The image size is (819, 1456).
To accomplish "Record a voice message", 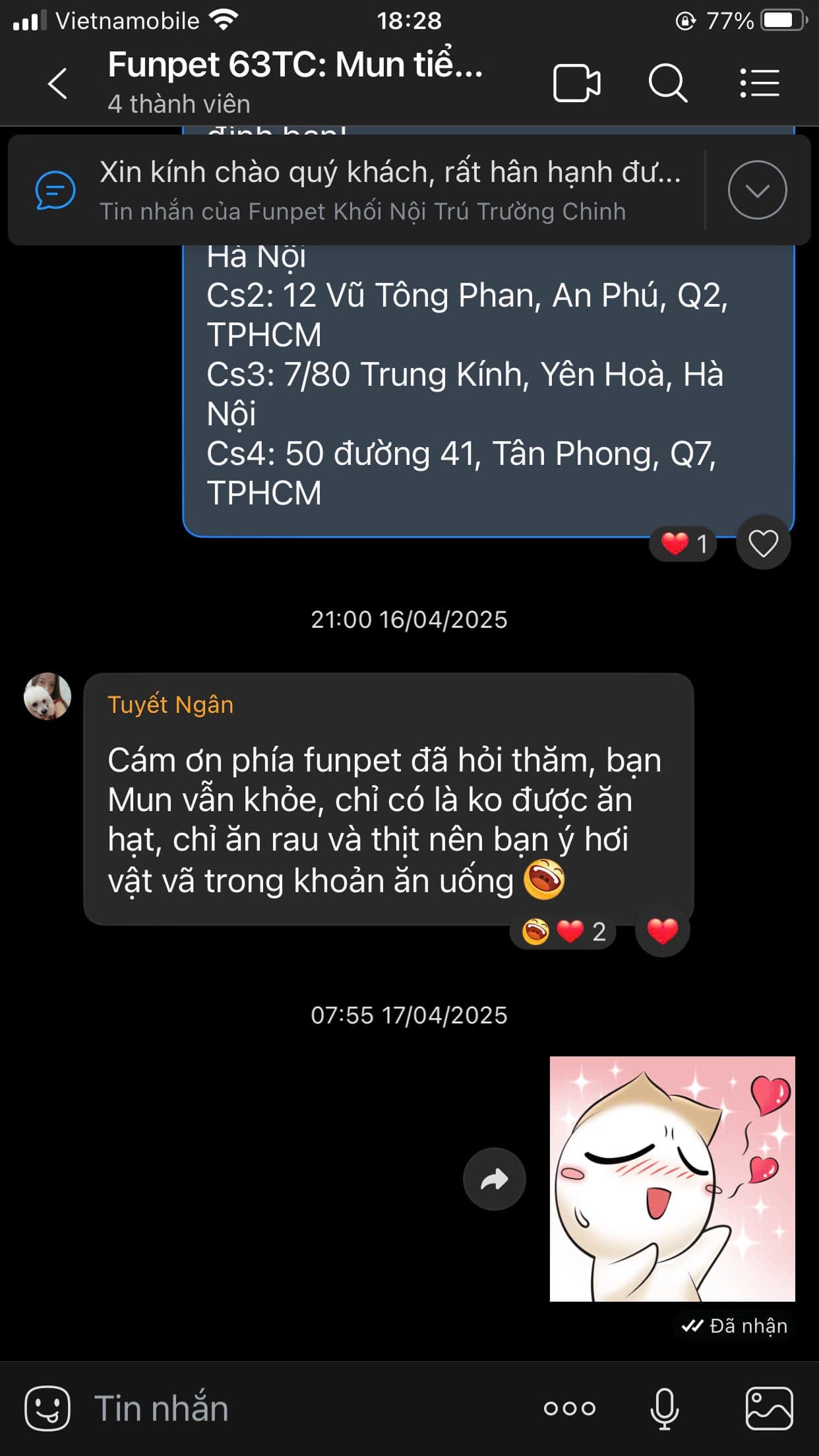I will point(664,1409).
